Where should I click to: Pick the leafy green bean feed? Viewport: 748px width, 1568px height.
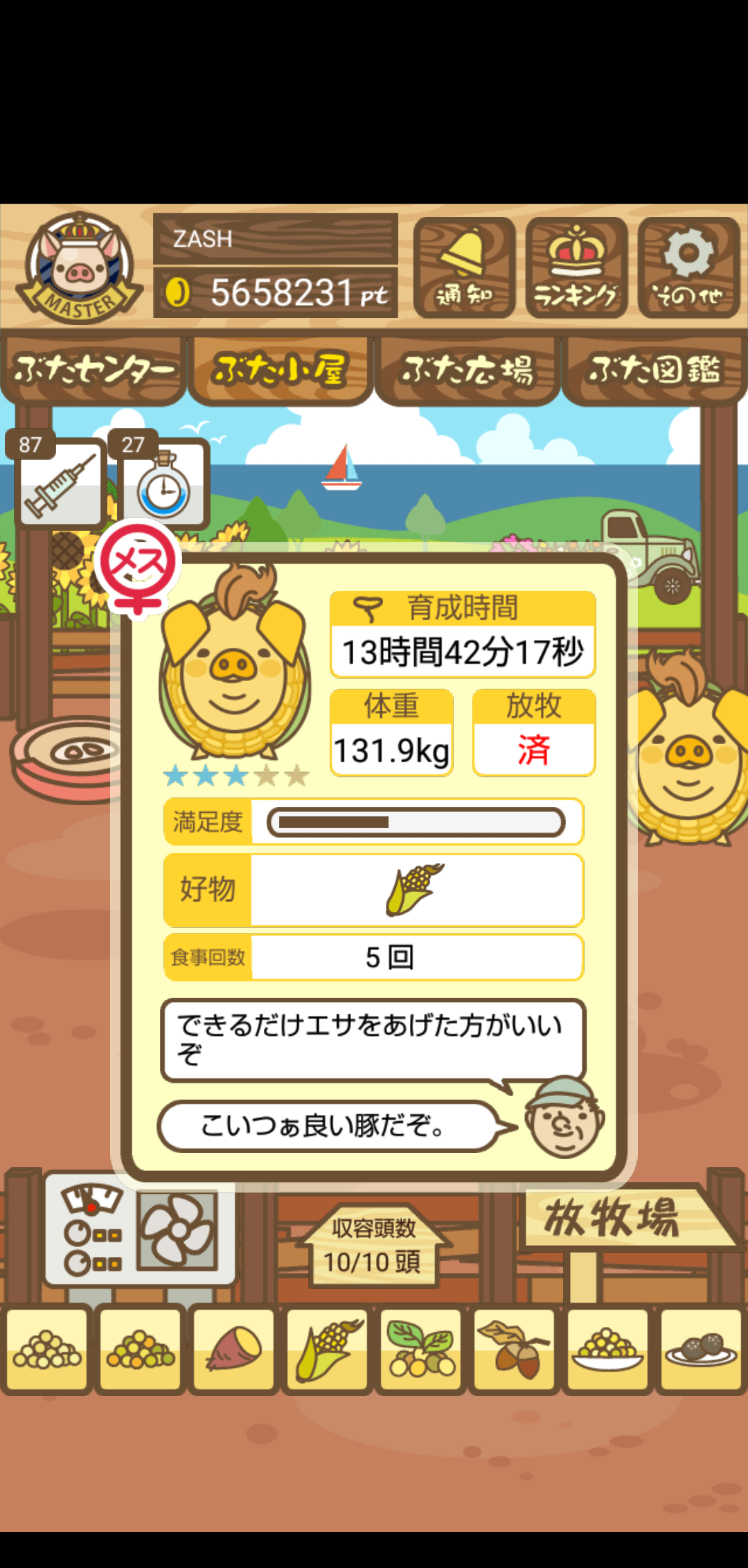pos(420,1348)
